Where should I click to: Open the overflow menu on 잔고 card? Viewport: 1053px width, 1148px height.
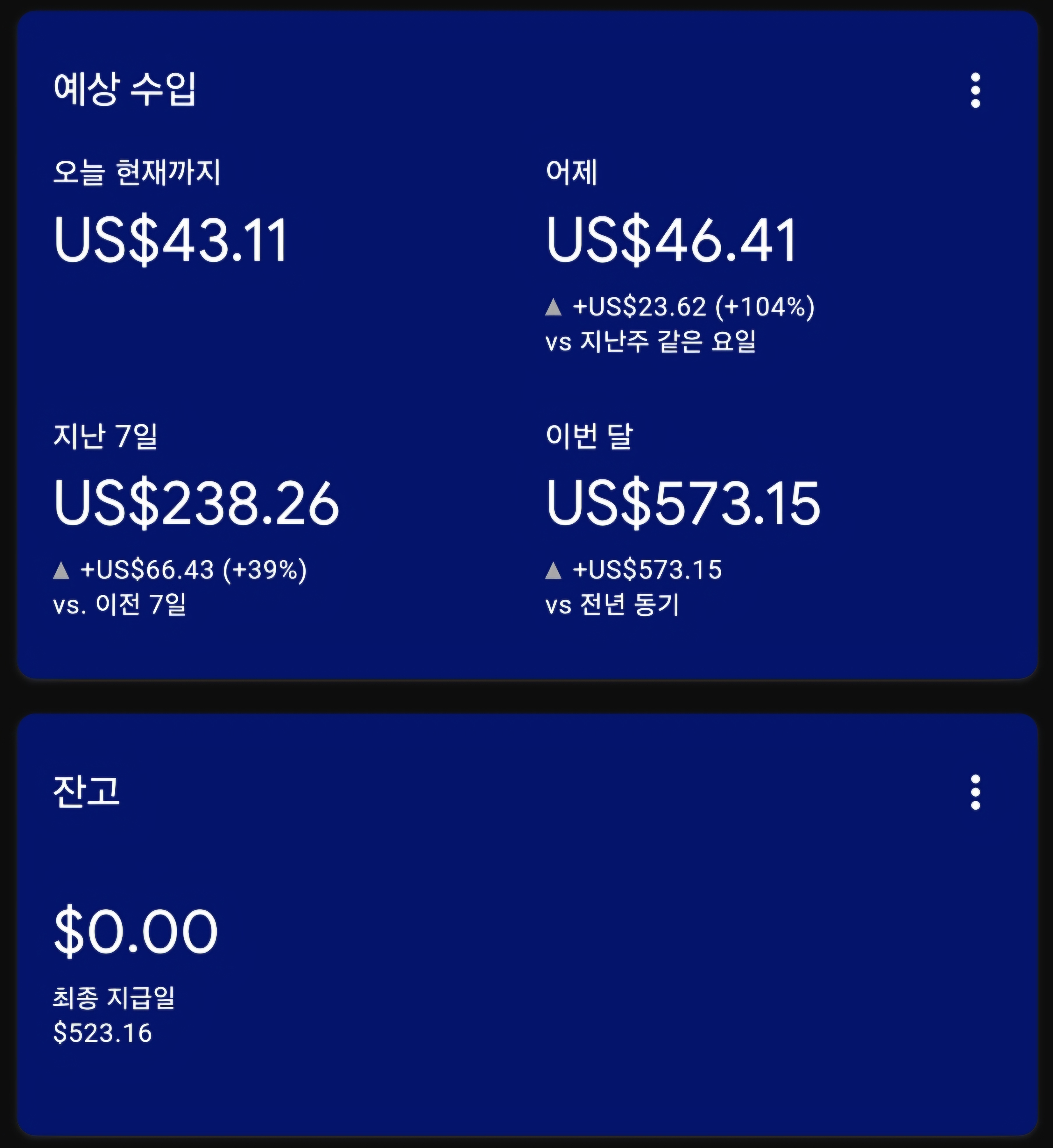975,791
